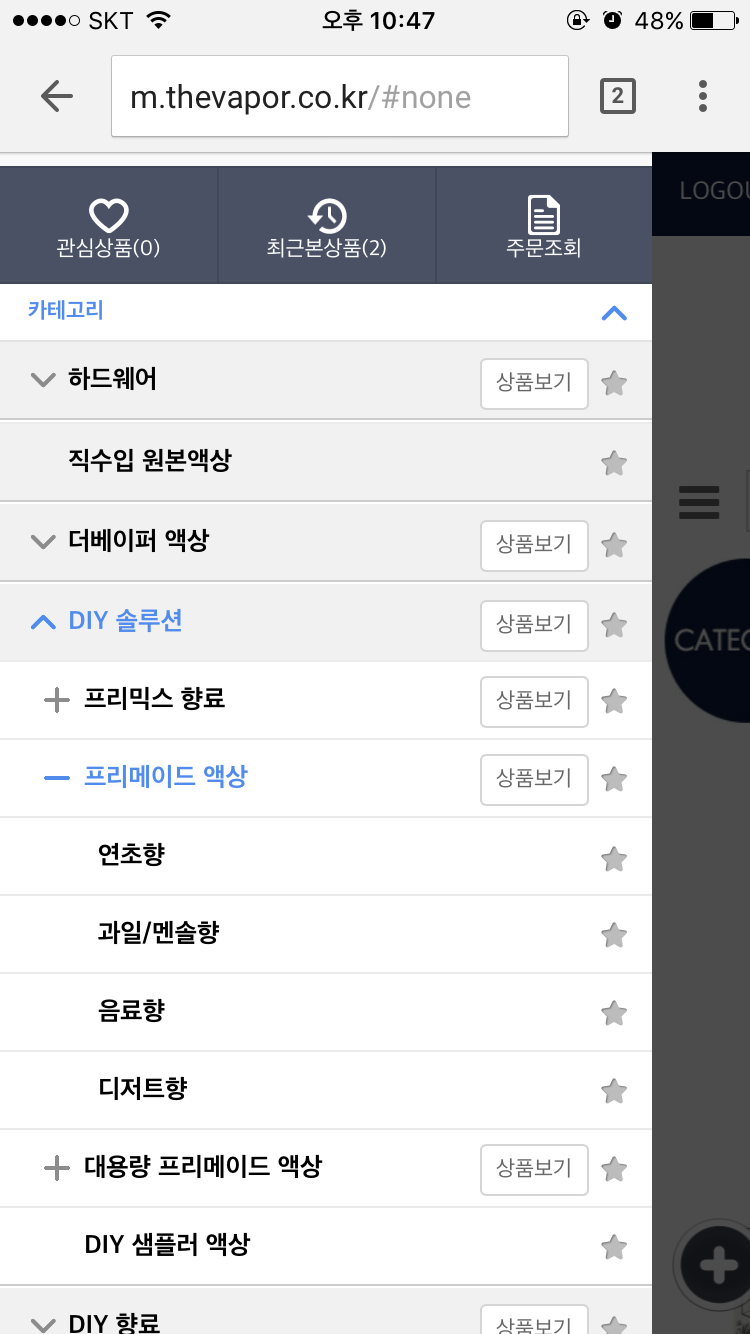The height and width of the screenshot is (1334, 750).
Task: Open 최근본상품 recently viewed items
Action: pos(327,228)
